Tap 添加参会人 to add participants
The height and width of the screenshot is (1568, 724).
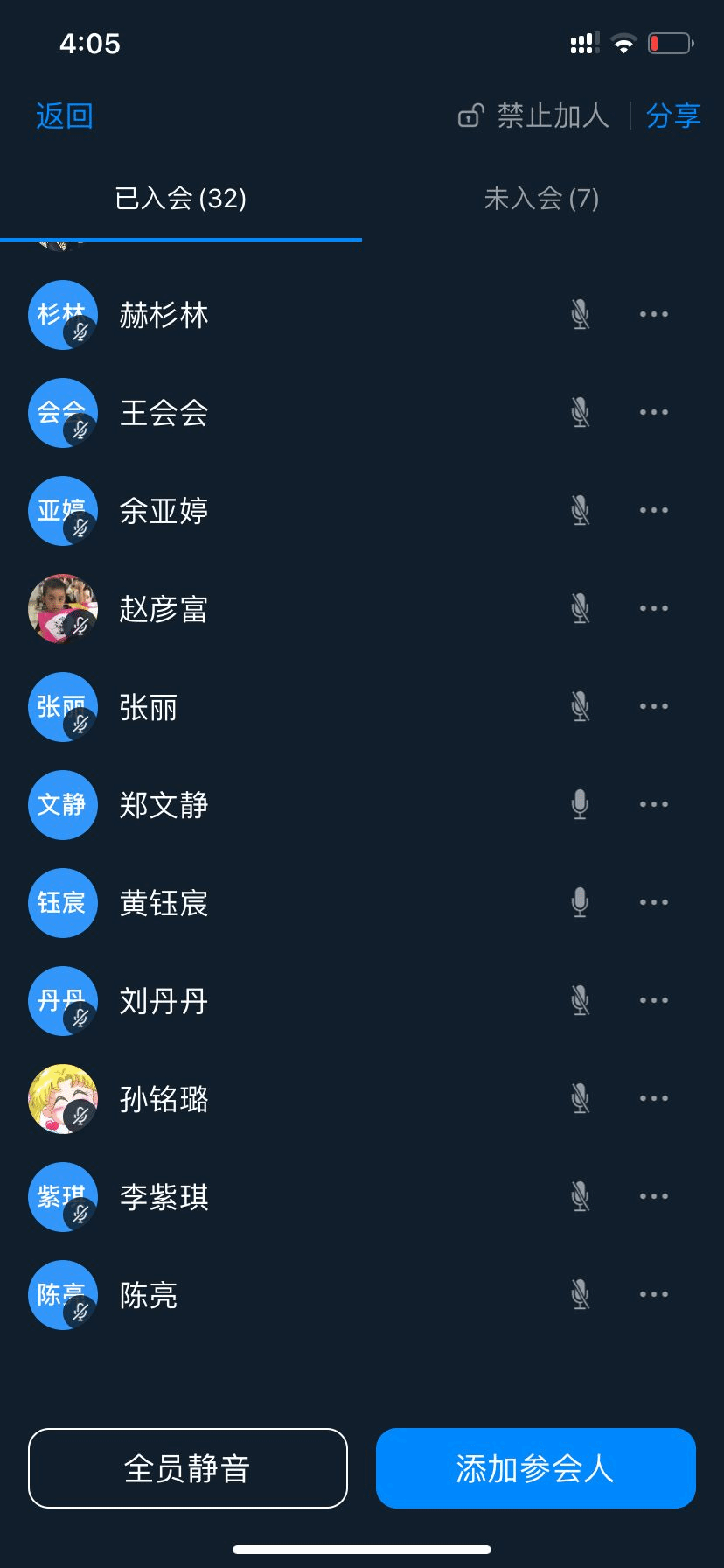click(x=535, y=1468)
